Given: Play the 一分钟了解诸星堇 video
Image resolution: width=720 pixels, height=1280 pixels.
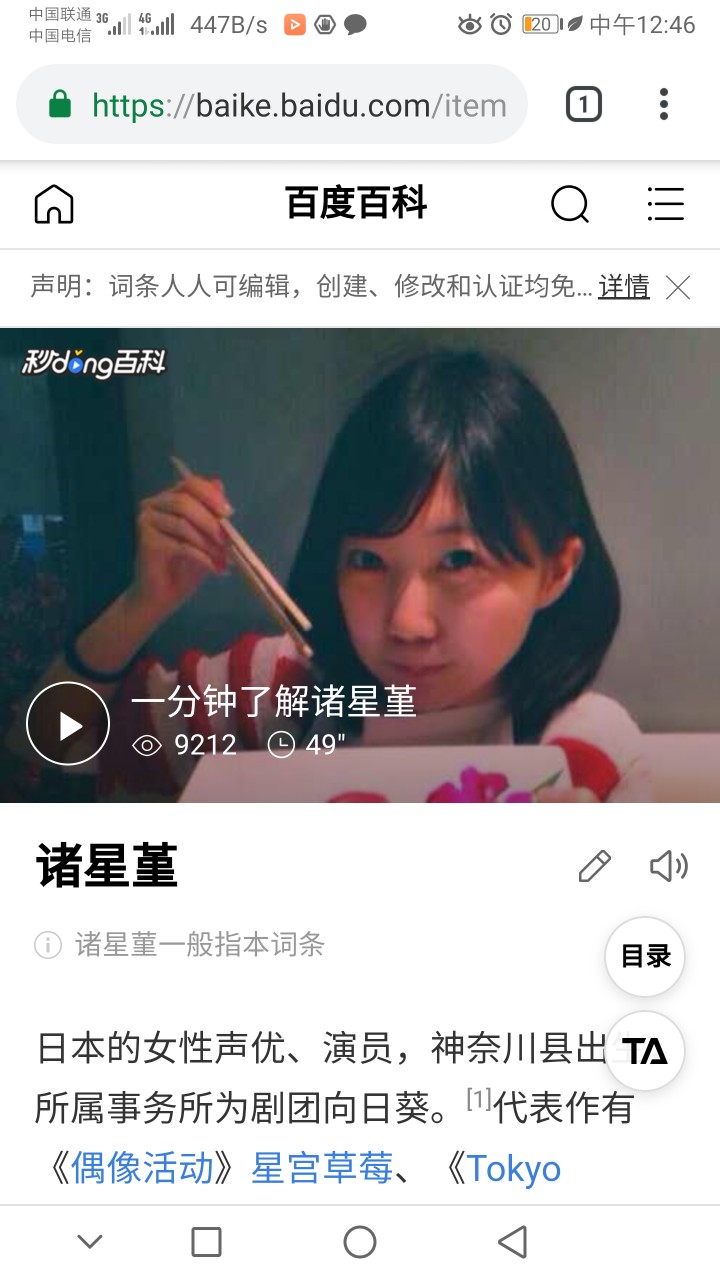Looking at the screenshot, I should click(x=68, y=725).
